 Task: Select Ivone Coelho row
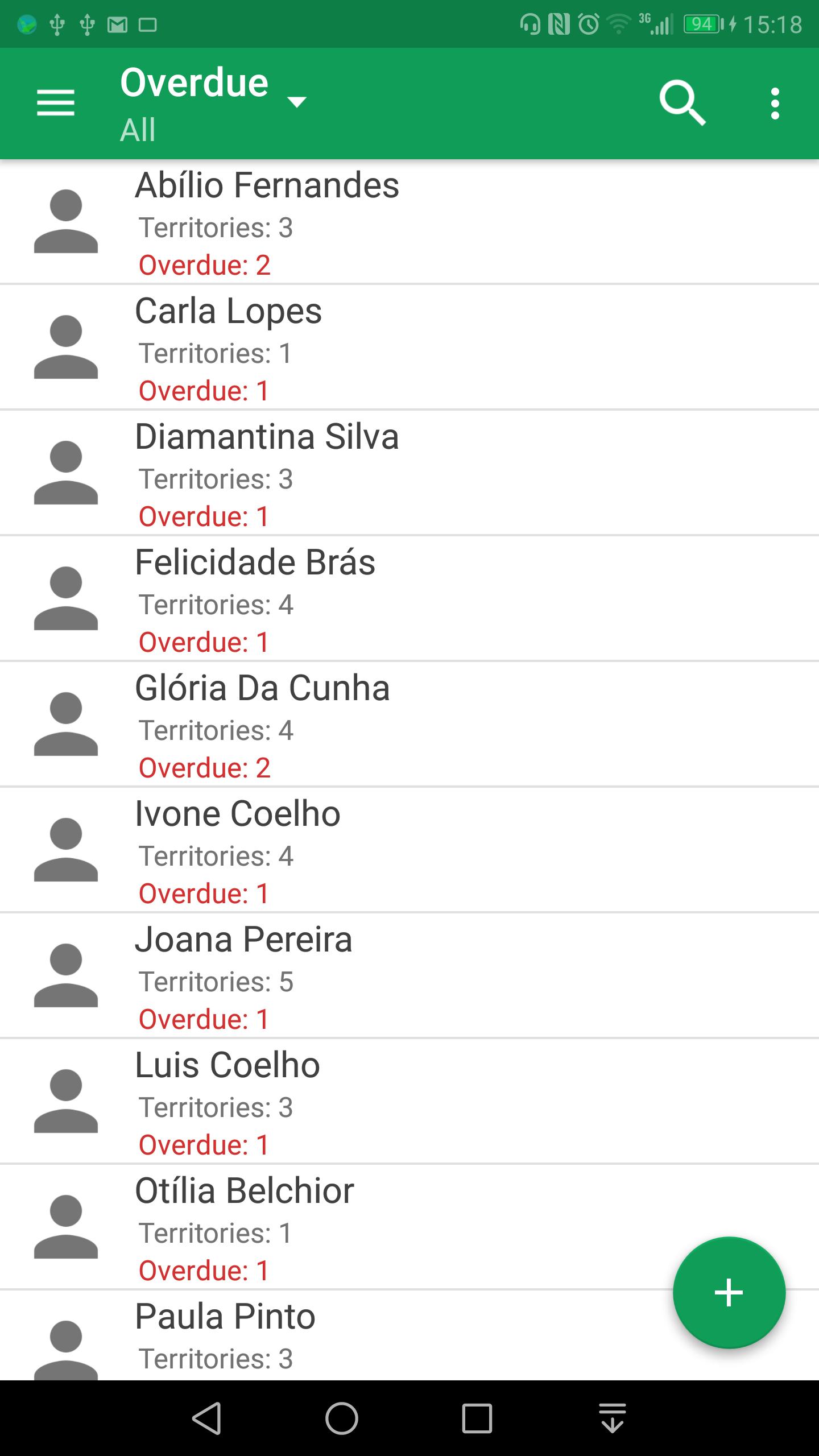[x=409, y=850]
